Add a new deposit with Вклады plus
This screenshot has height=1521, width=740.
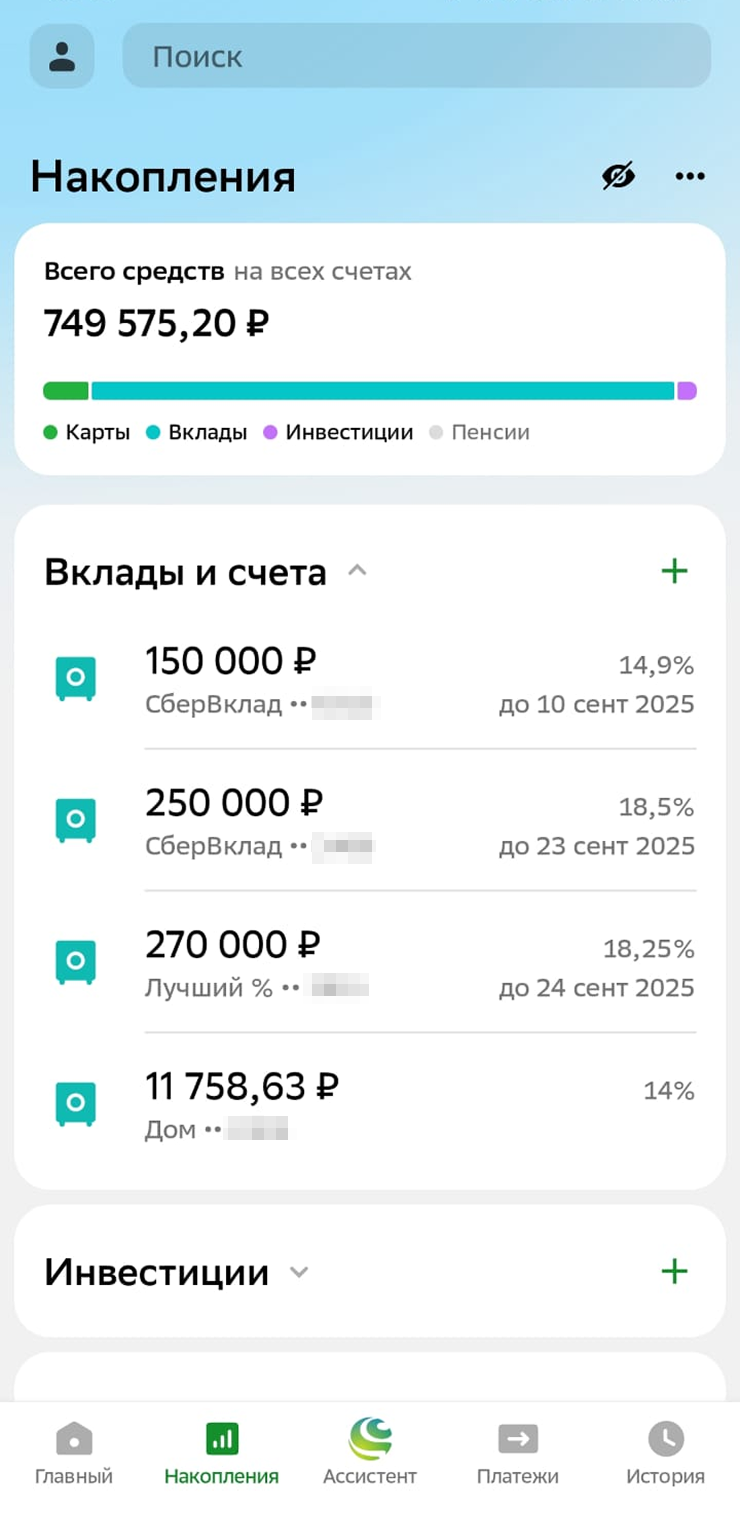tap(675, 571)
